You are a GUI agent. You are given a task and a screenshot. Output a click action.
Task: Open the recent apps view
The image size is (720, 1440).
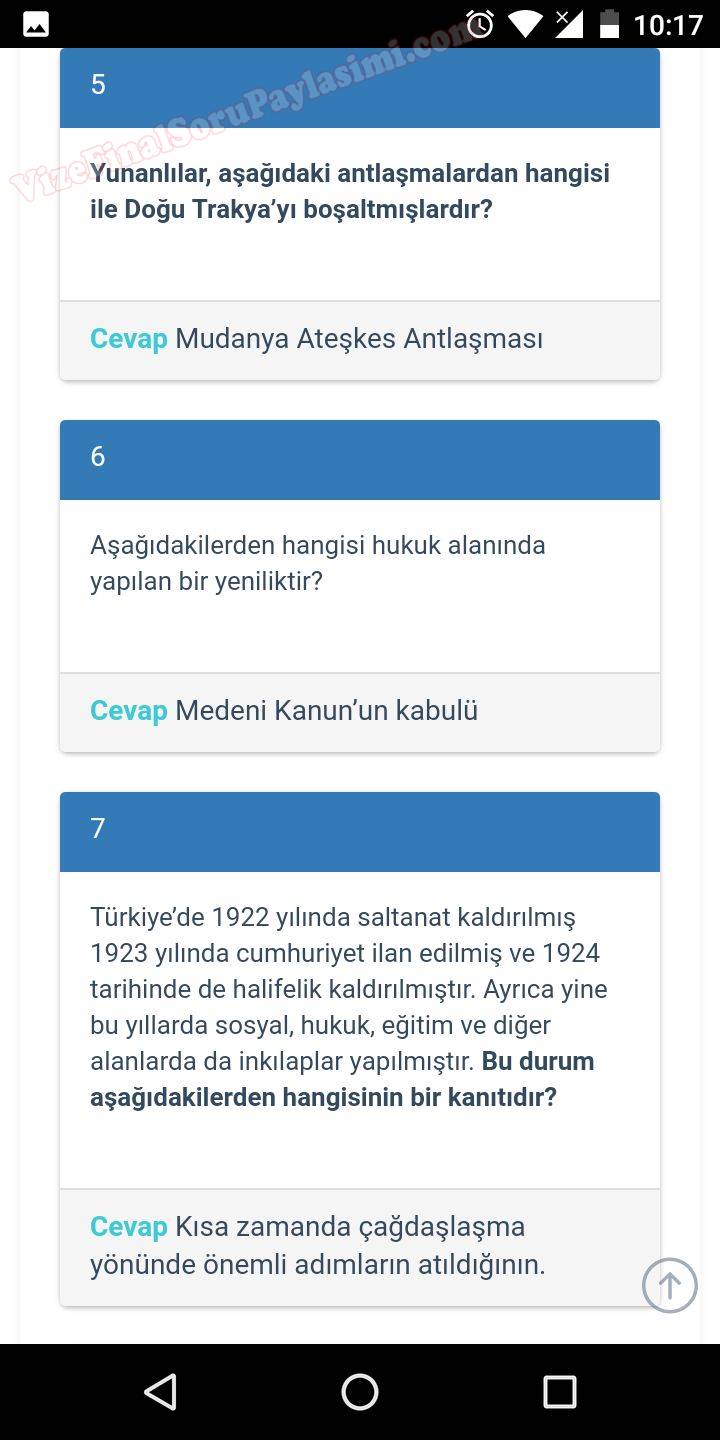559,1391
